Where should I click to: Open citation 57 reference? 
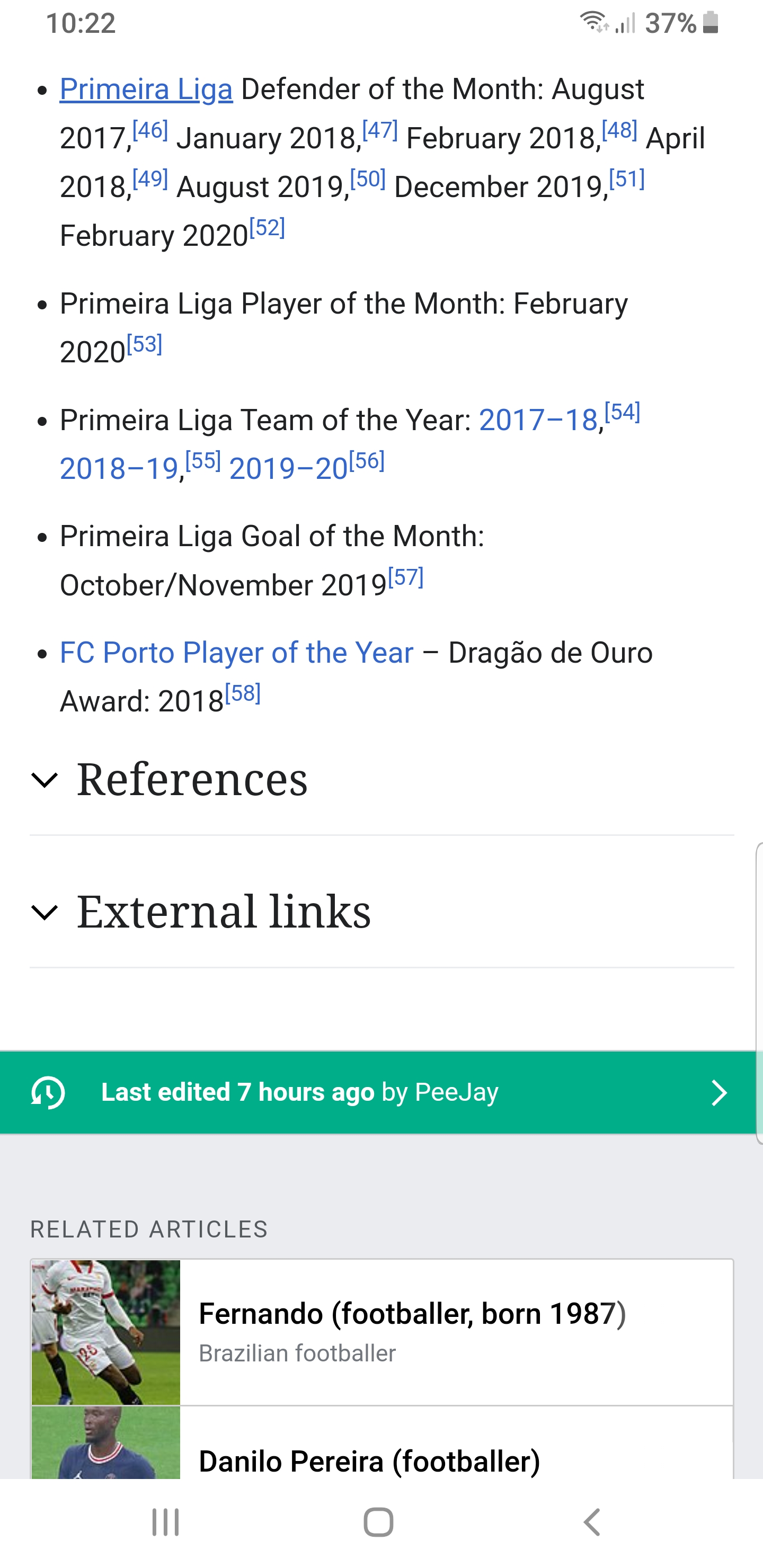pos(405,577)
